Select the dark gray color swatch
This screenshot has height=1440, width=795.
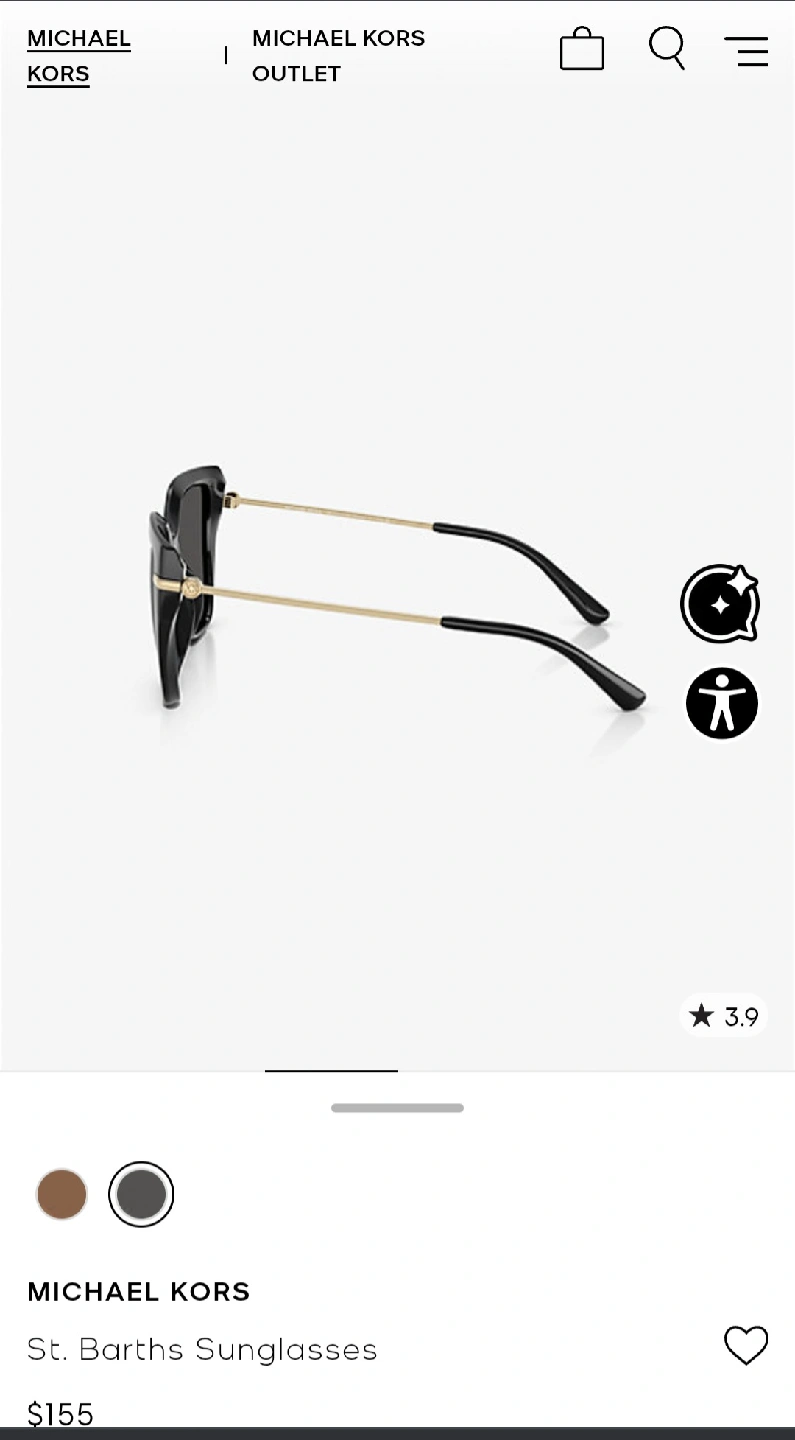141,1194
